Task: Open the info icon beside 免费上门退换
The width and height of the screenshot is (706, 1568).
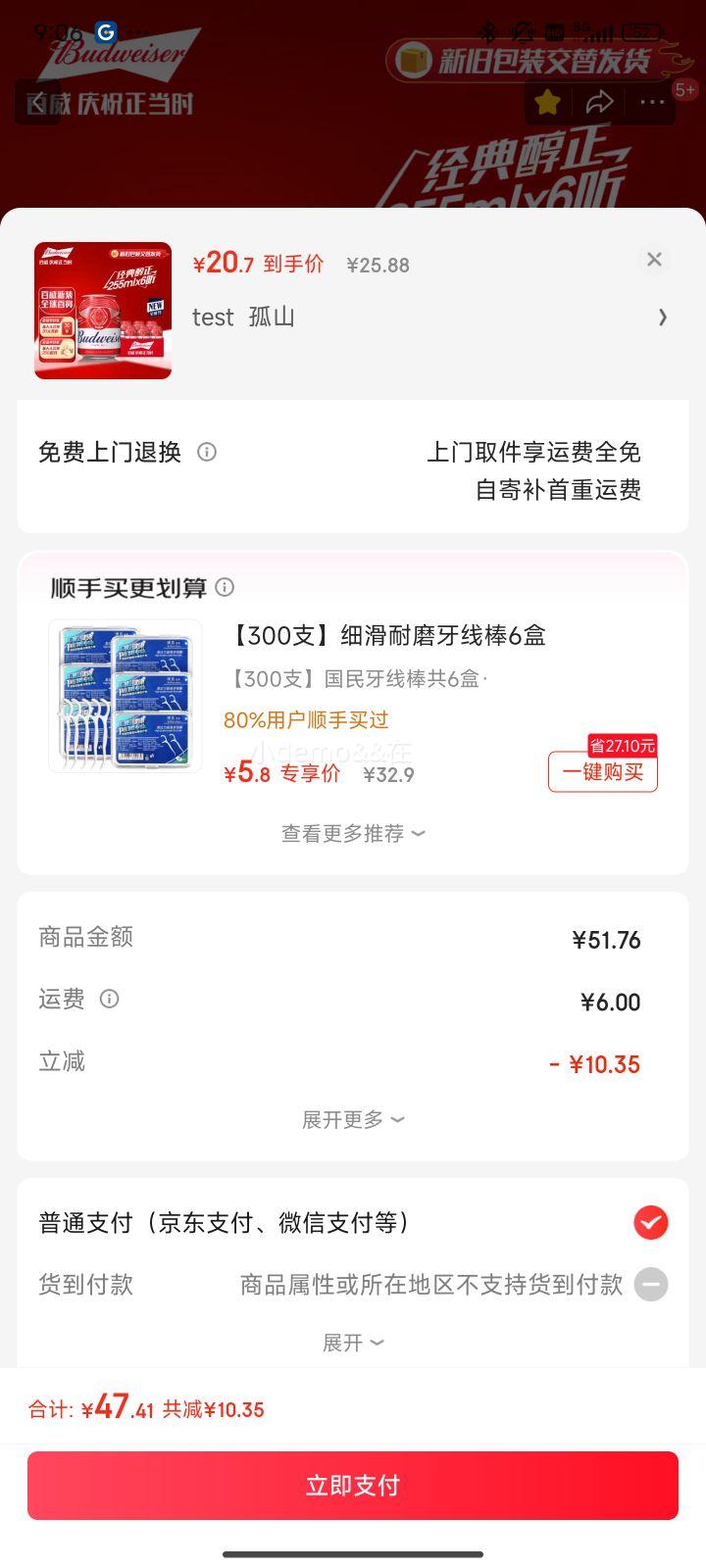Action: click(207, 452)
